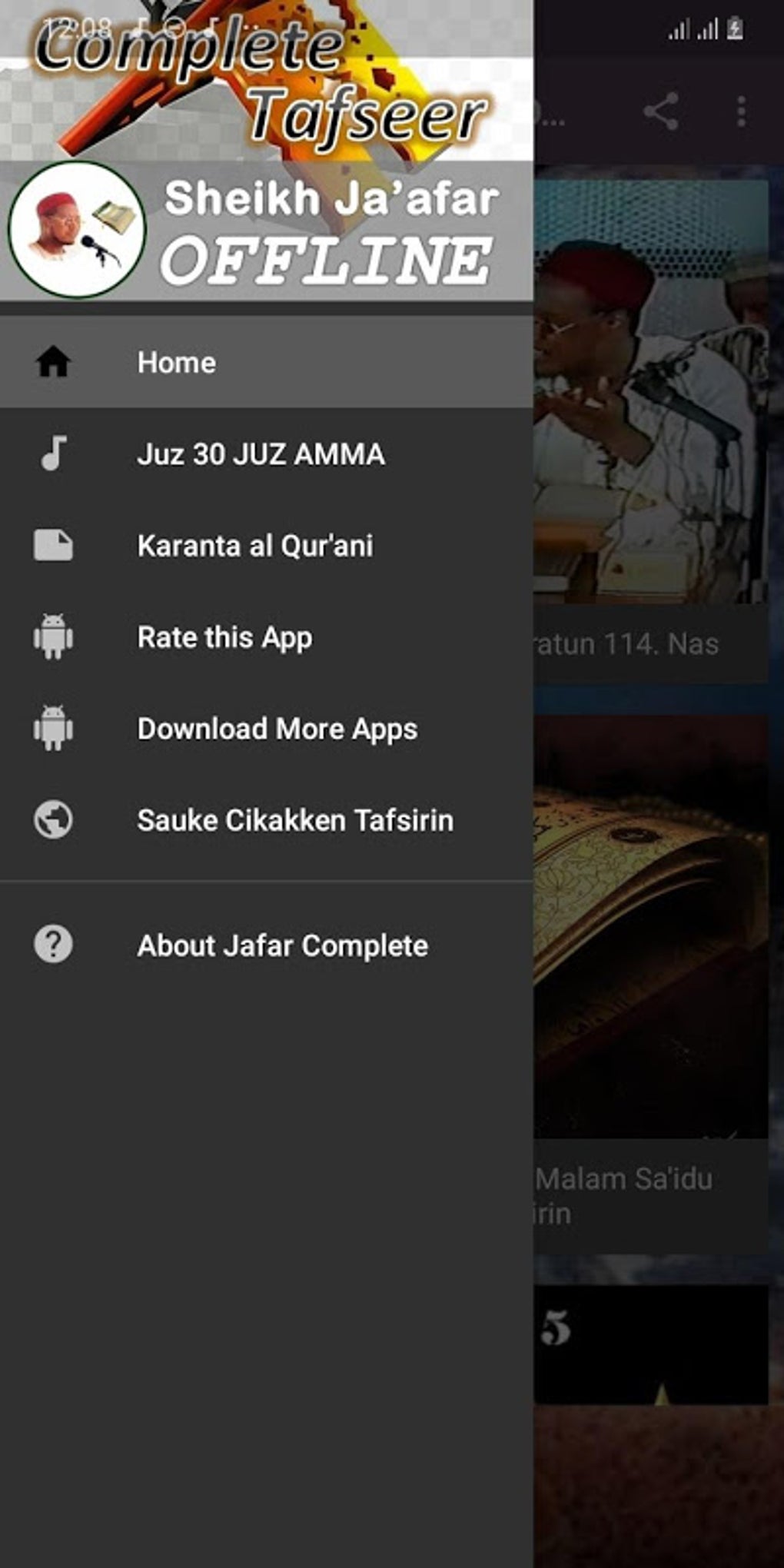Click Download More Apps
The height and width of the screenshot is (1568, 784).
point(277,729)
